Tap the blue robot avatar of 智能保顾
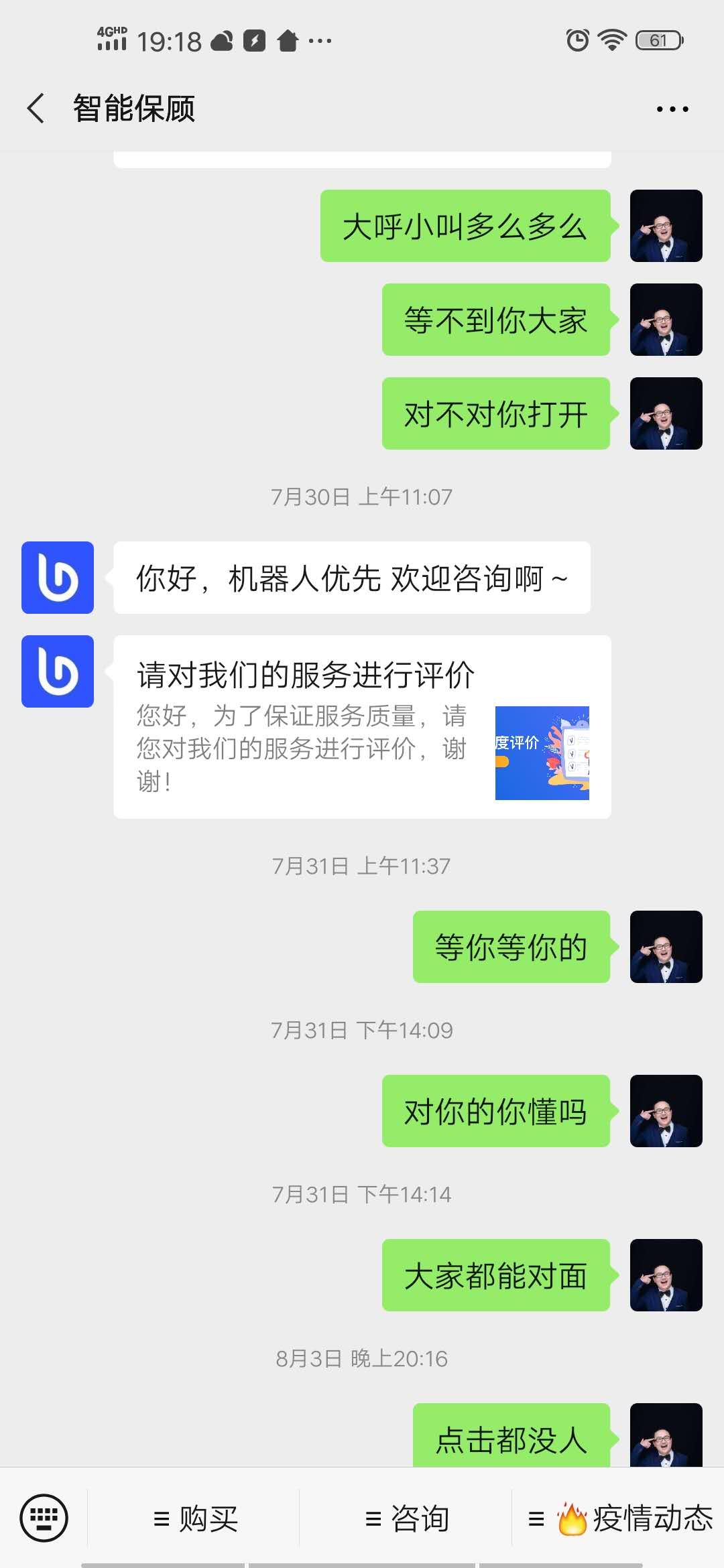This screenshot has height=1568, width=724. 57,578
